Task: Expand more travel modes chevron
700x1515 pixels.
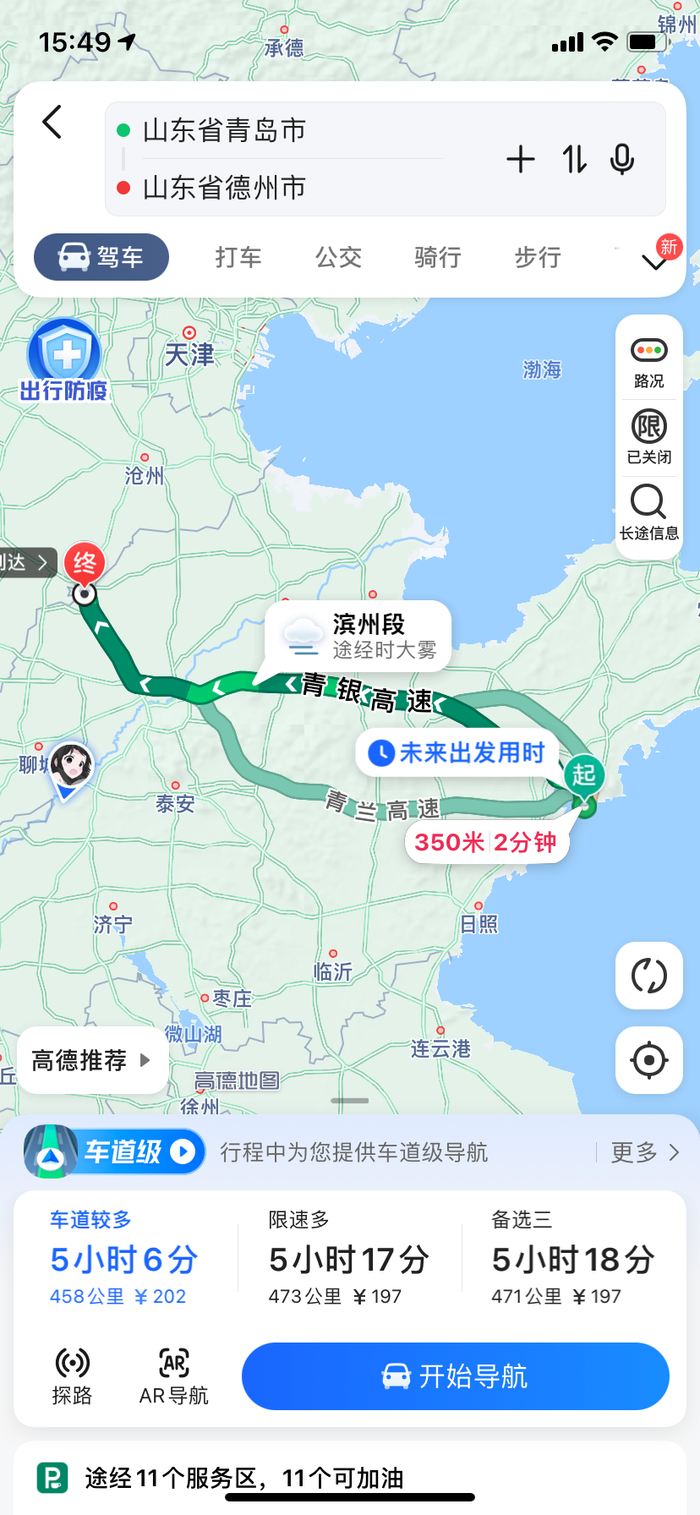Action: 655,263
